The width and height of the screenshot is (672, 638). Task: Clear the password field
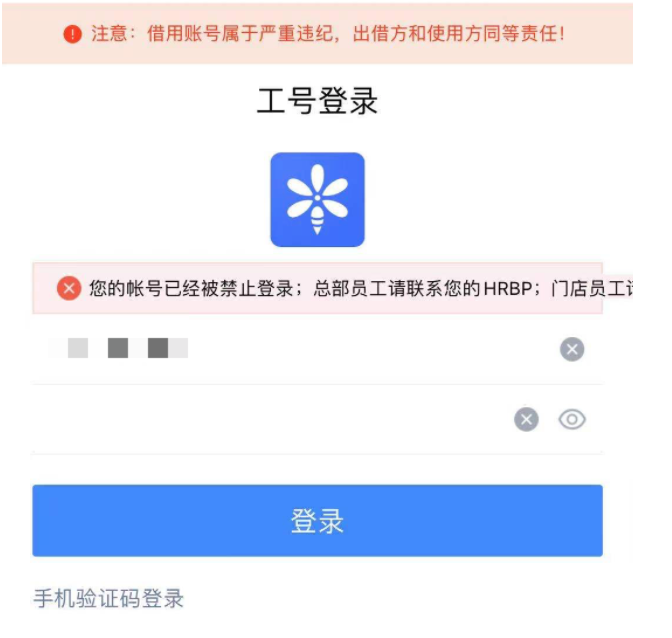[x=526, y=419]
